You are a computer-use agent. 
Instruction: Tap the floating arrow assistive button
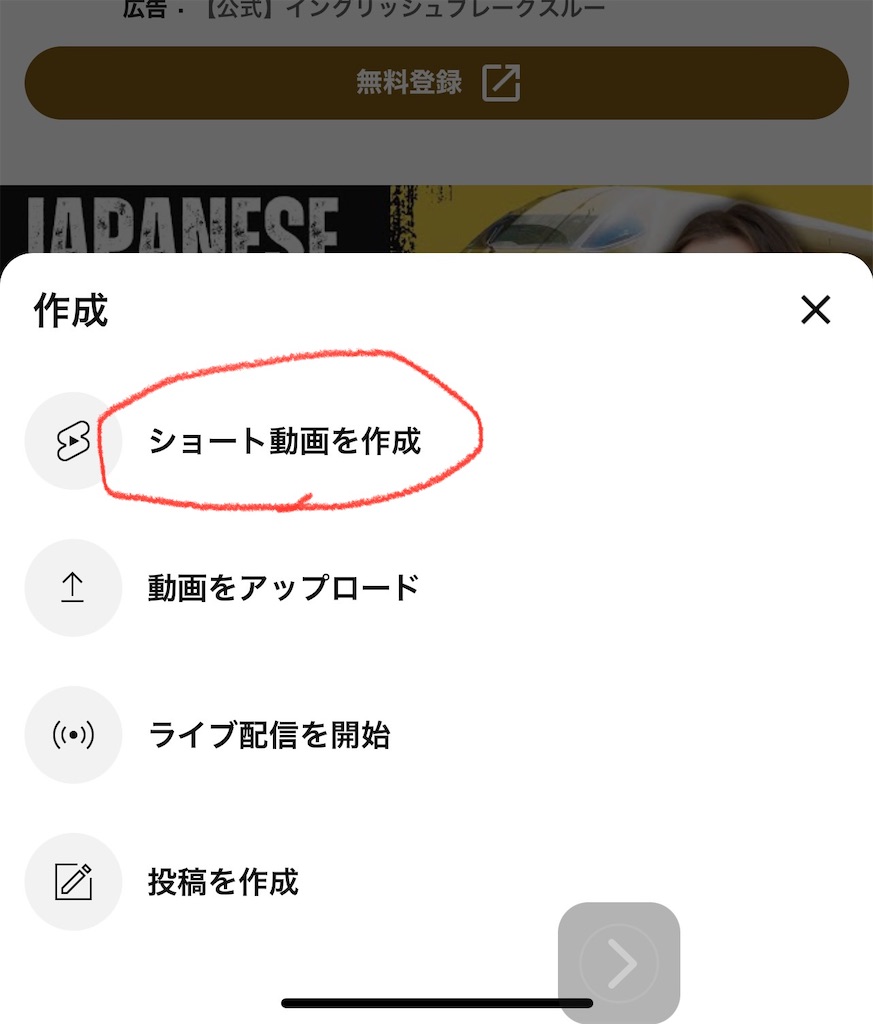click(x=619, y=963)
